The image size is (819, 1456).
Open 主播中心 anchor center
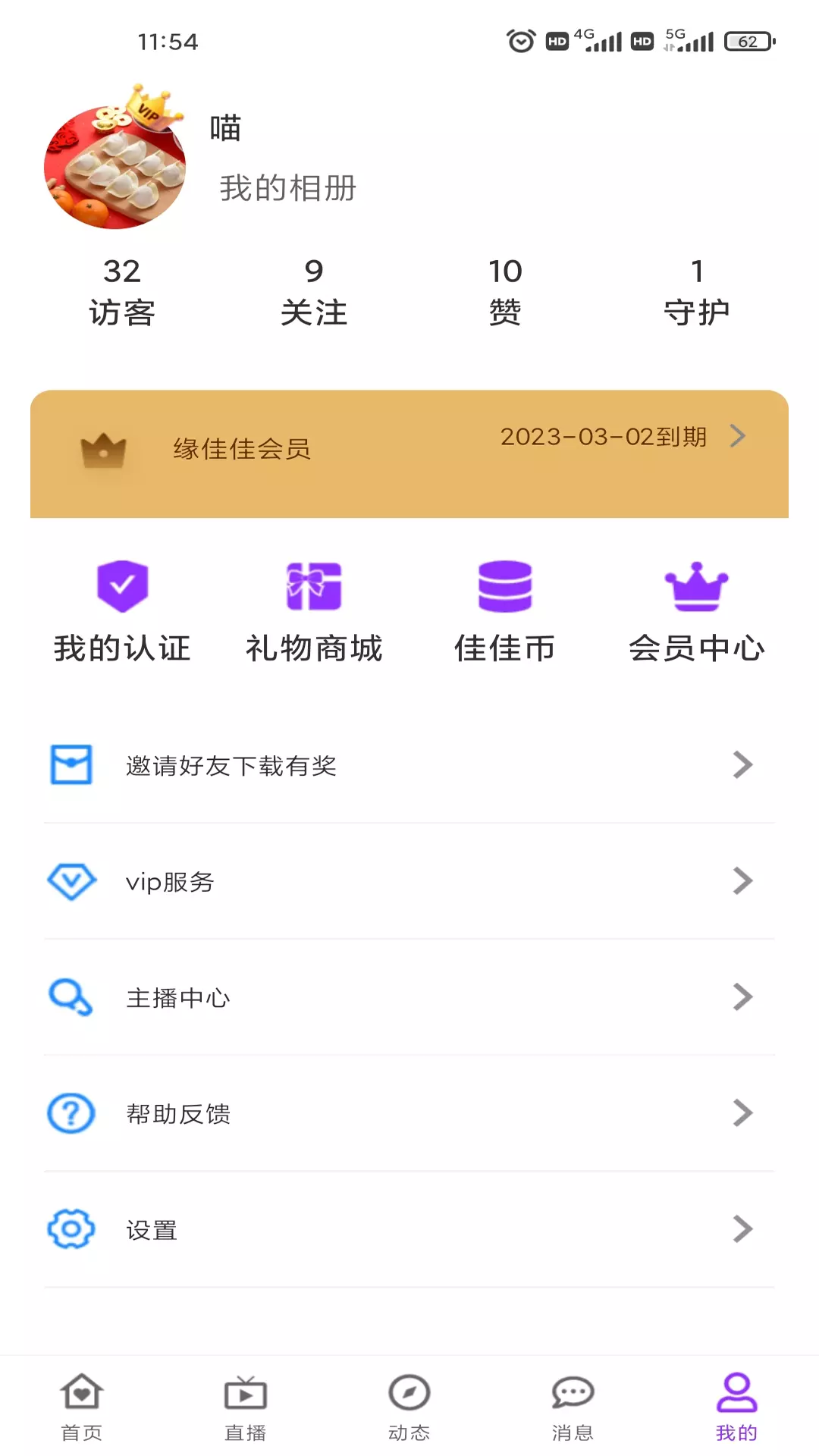(409, 997)
